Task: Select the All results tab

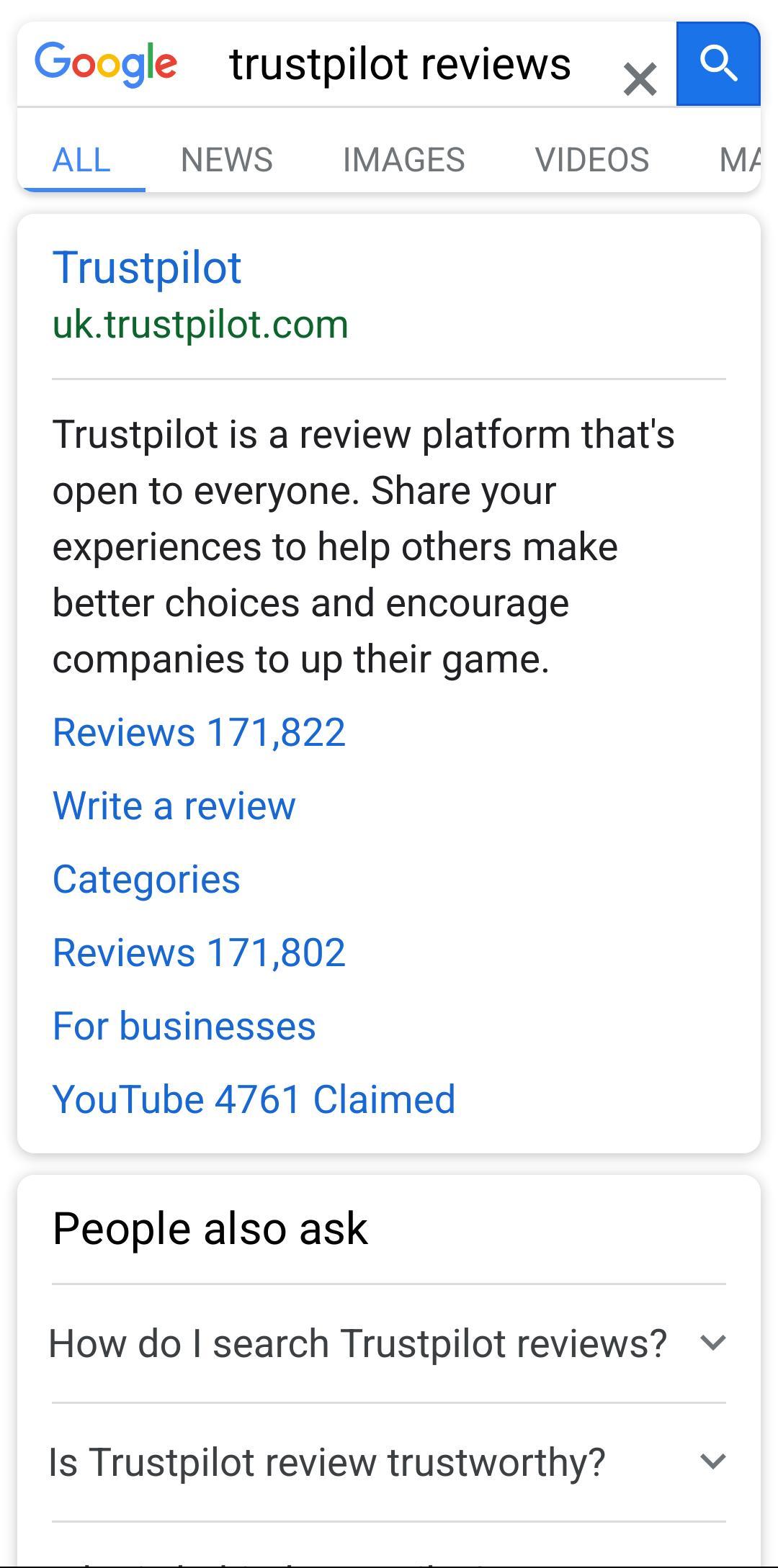Action: pyautogui.click(x=81, y=159)
